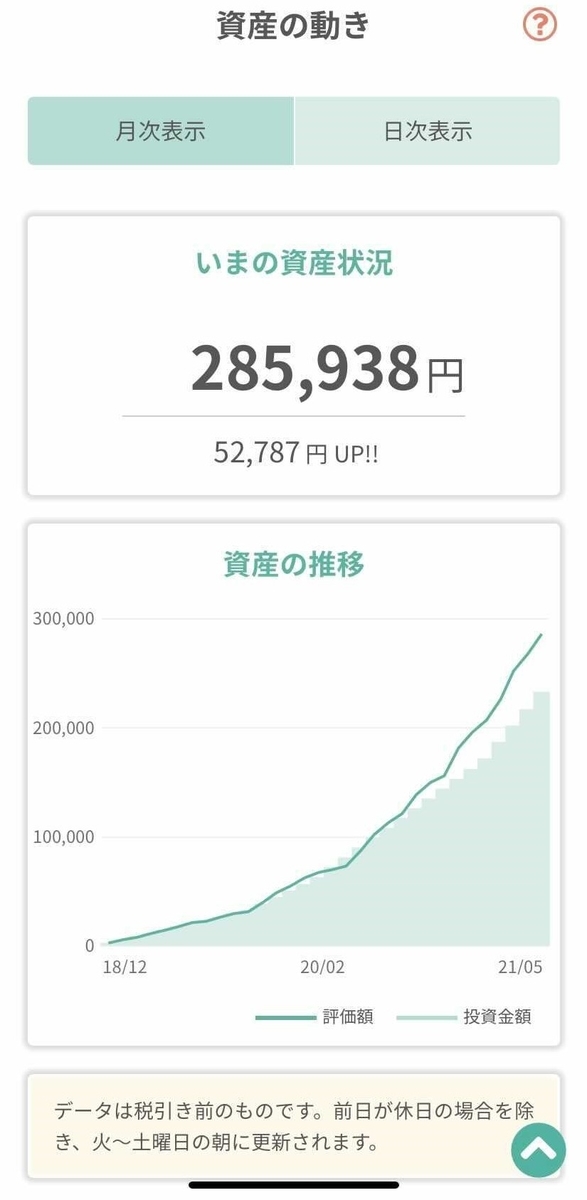Open the help question mark icon
Viewport: 587px width, 1200px height.
(540, 24)
